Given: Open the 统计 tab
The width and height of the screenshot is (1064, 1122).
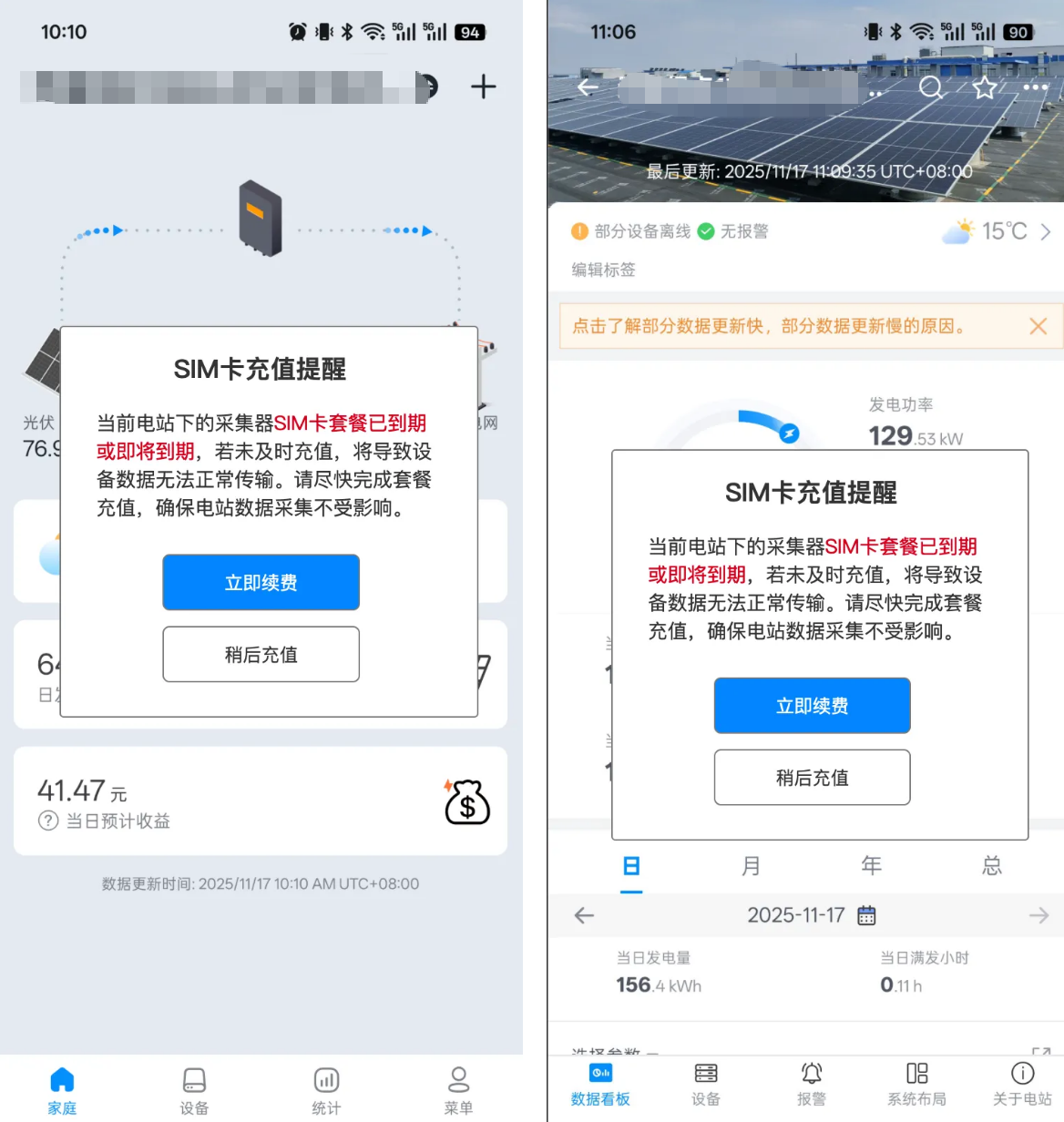Looking at the screenshot, I should [326, 1090].
